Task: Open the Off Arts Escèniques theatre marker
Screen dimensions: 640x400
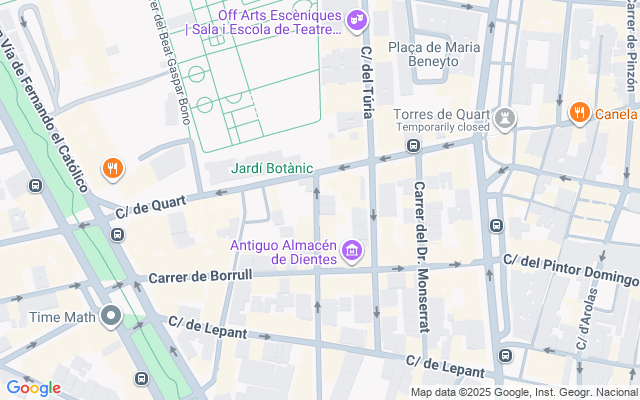Action: click(356, 19)
